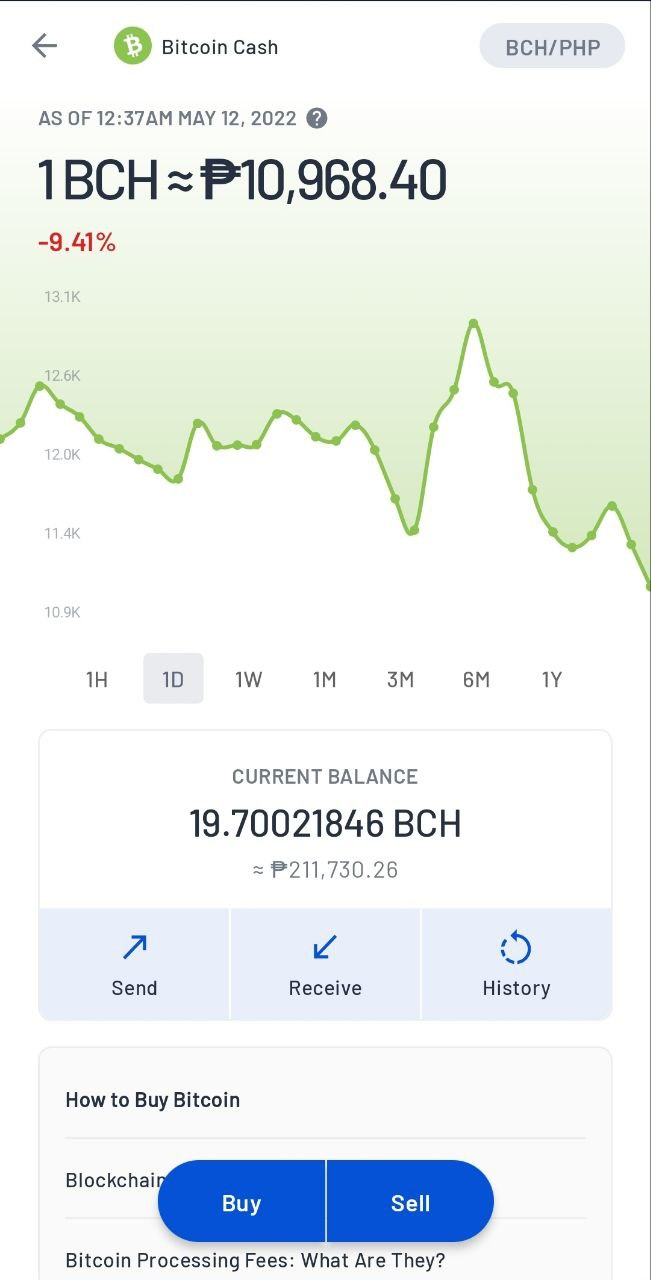Switch to the 1M chart range
Image resolution: width=651 pixels, height=1280 pixels.
pyautogui.click(x=325, y=679)
